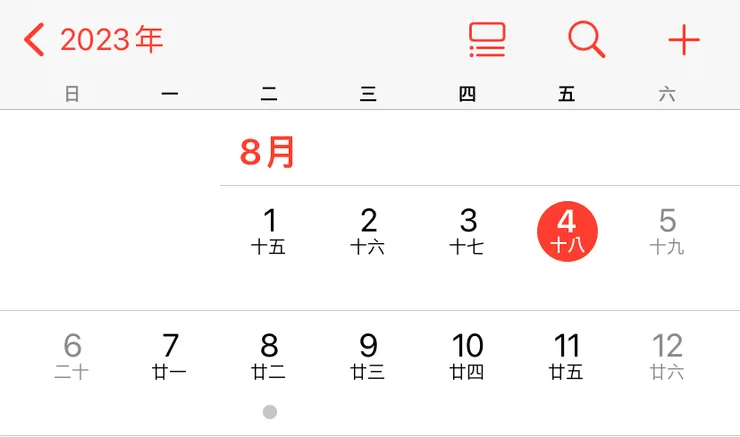Go back to the 2023年 year view
Screen dimensions: 740x437
pyautogui.click(x=93, y=39)
